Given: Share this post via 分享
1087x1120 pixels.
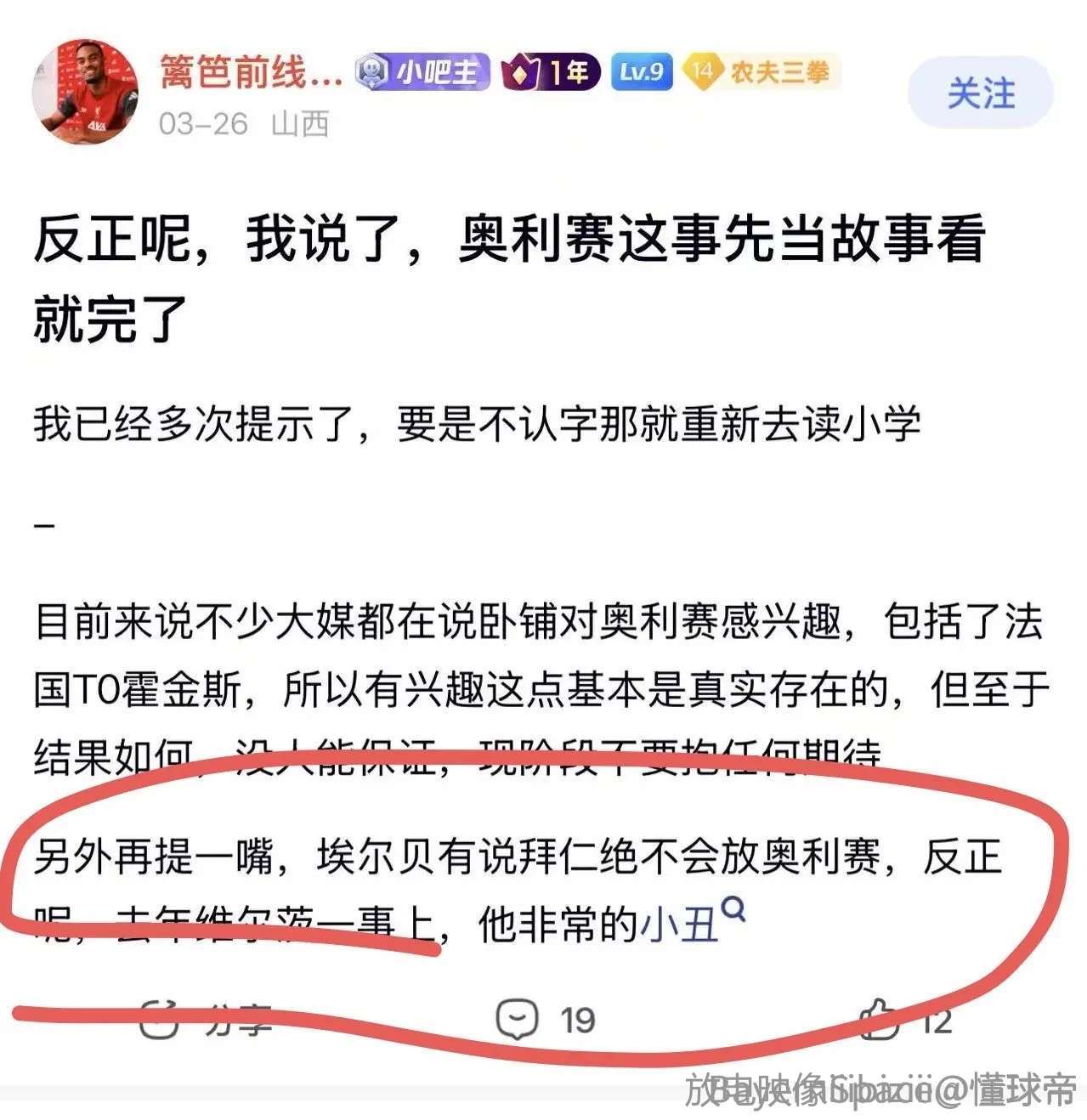Looking at the screenshot, I should pos(207,1018).
